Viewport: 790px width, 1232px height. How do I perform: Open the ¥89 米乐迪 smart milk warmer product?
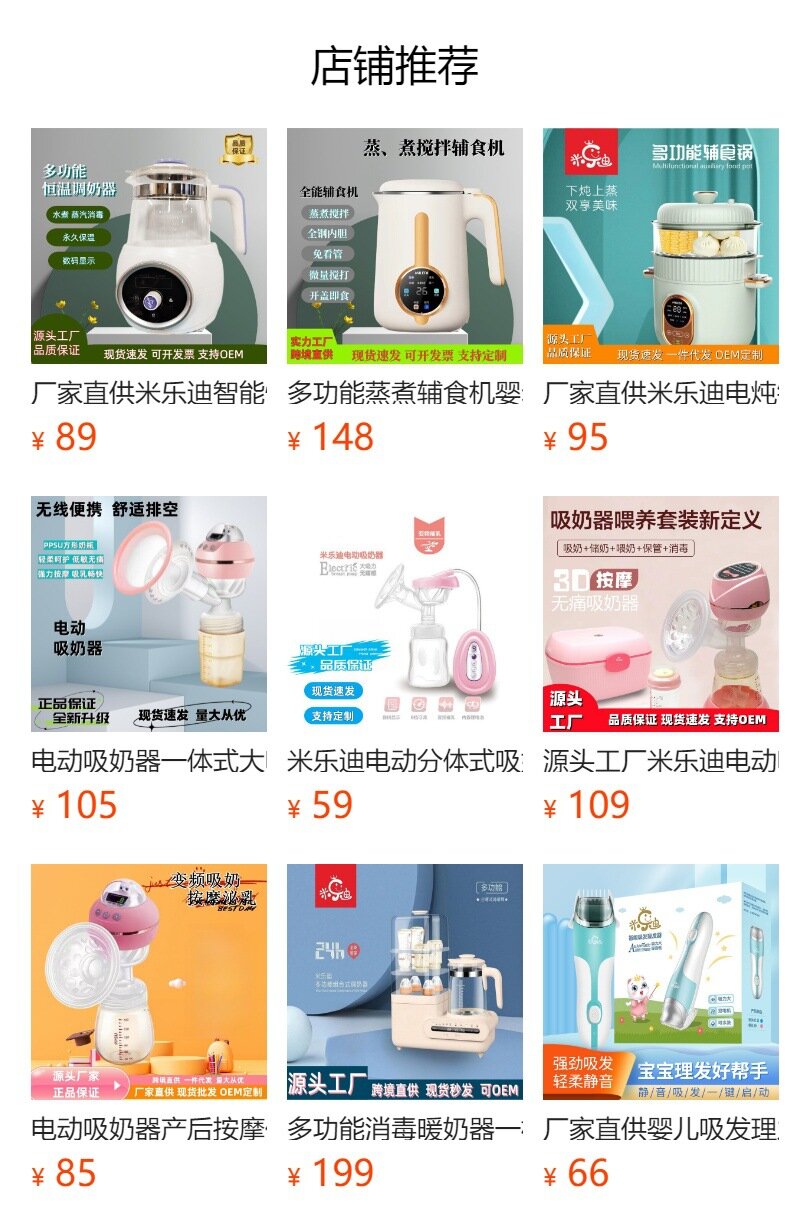[149, 246]
